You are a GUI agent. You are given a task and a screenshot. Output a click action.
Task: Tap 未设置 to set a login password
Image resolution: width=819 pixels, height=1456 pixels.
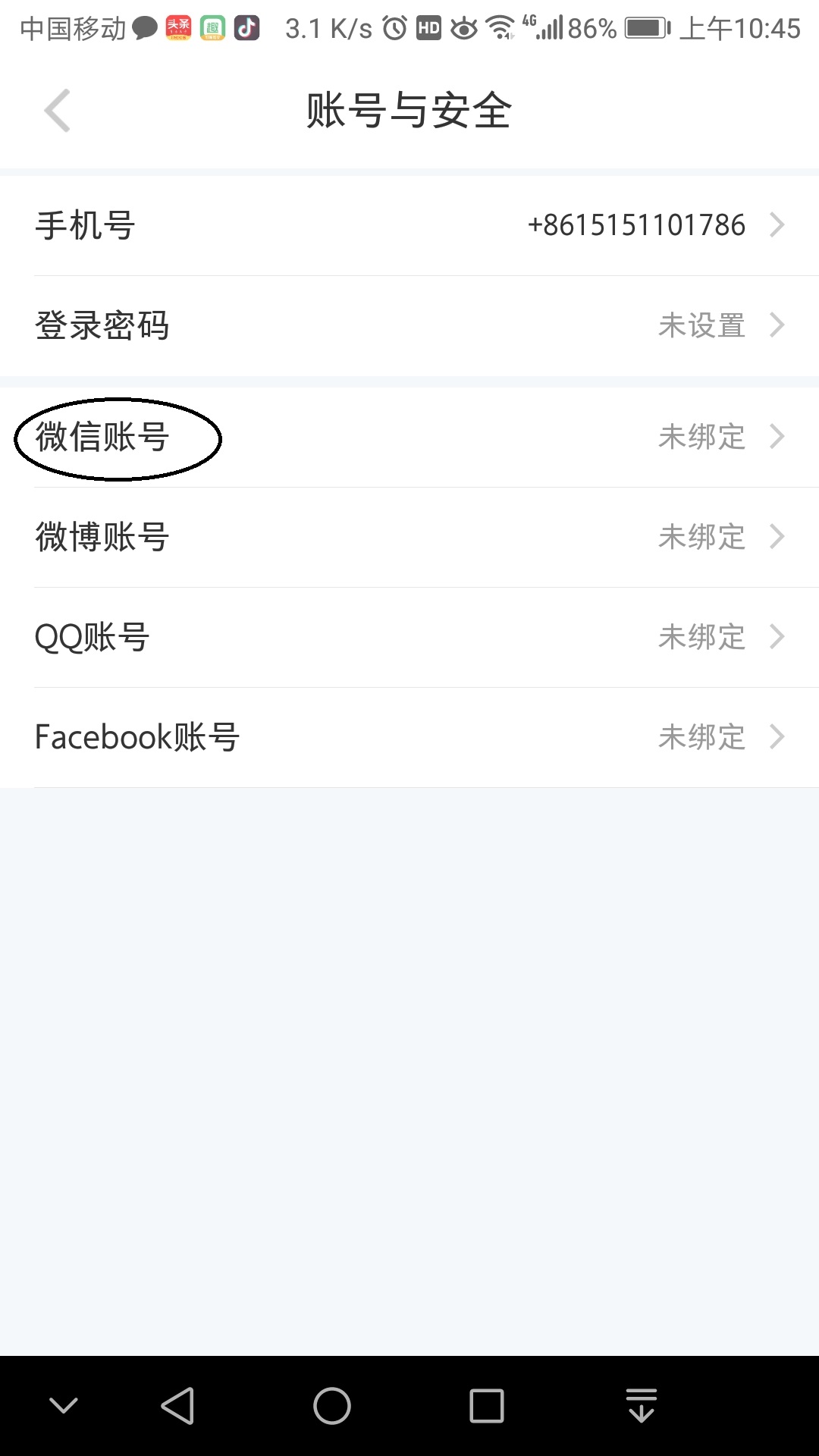point(701,326)
